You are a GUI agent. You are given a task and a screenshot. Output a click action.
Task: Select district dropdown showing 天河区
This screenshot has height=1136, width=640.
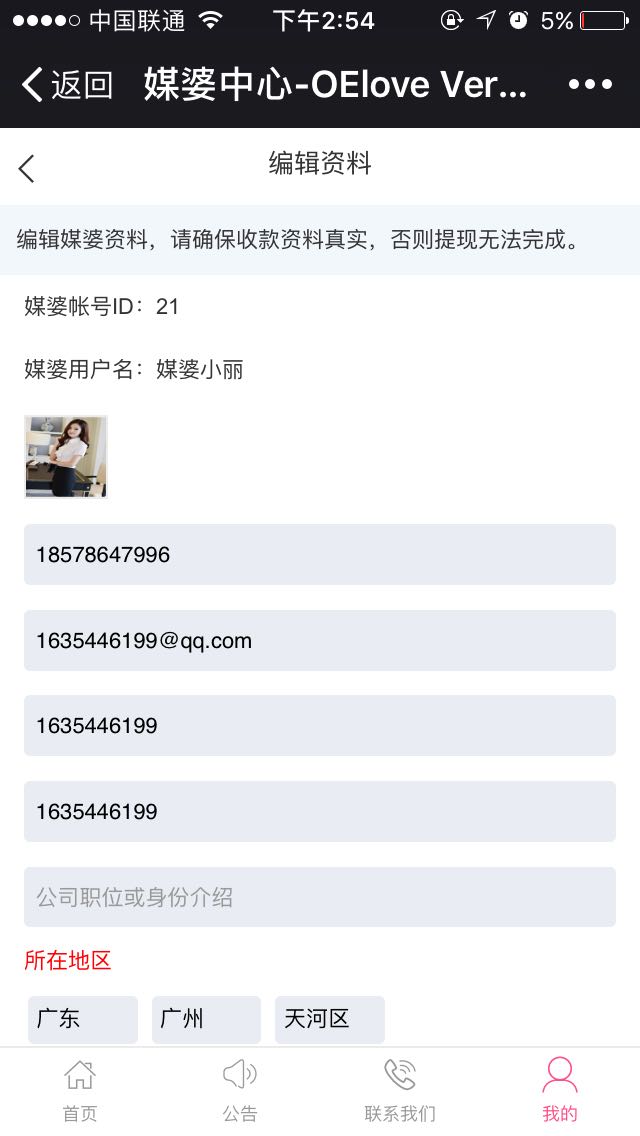329,1019
